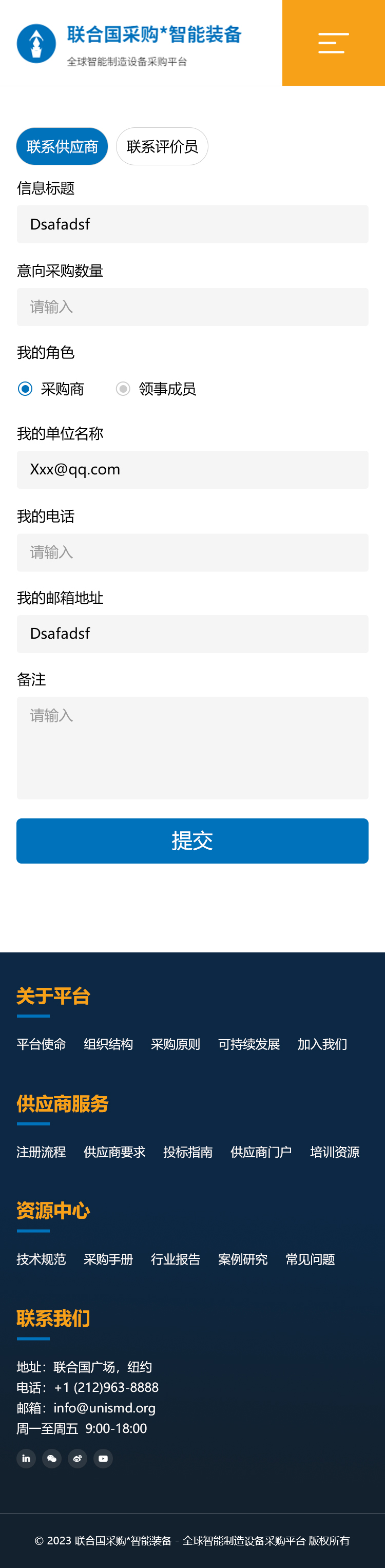Enter the 我的电话 field
The width and height of the screenshot is (385, 1568).
(192, 552)
